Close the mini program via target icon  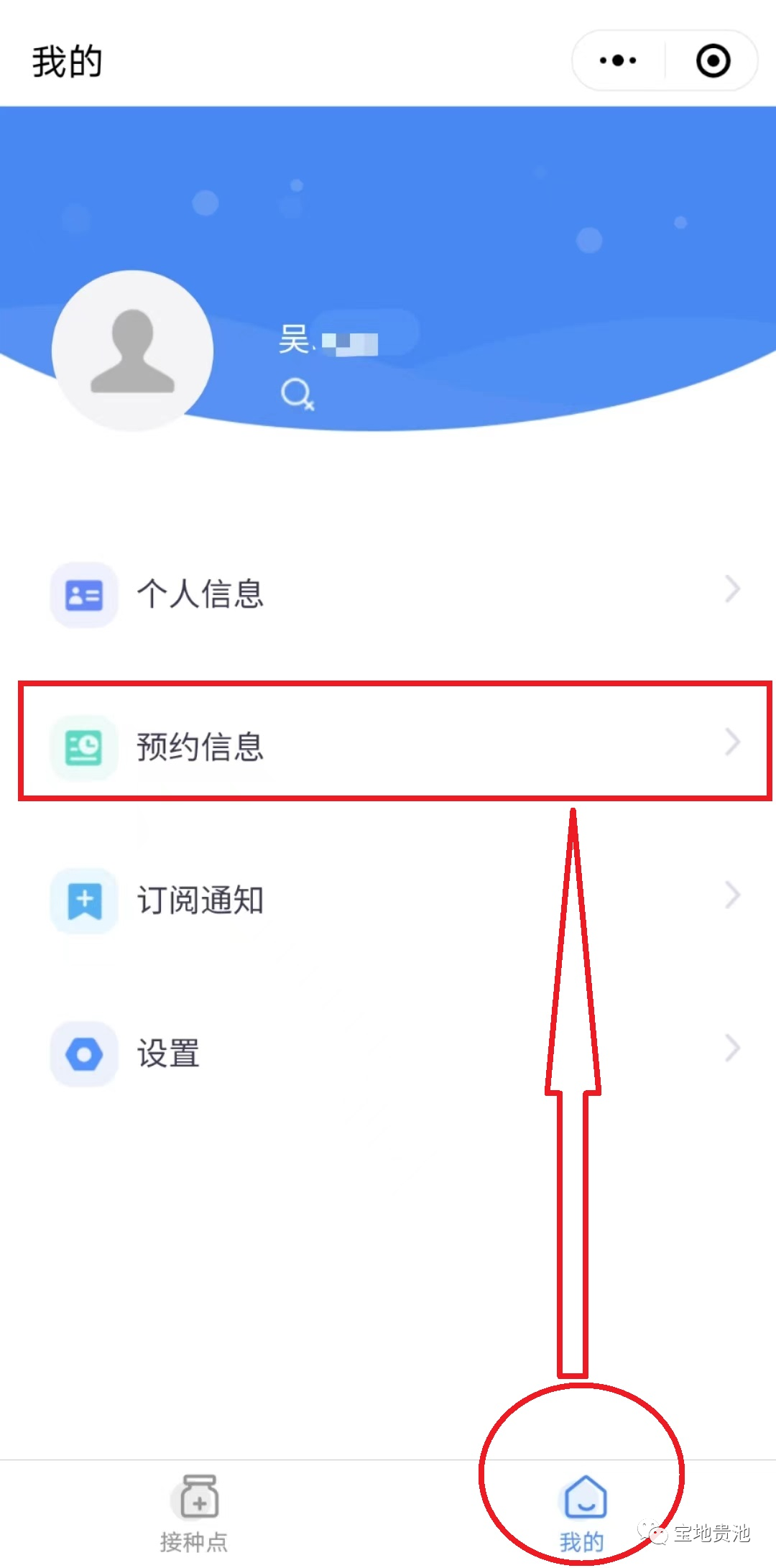pyautogui.click(x=713, y=60)
